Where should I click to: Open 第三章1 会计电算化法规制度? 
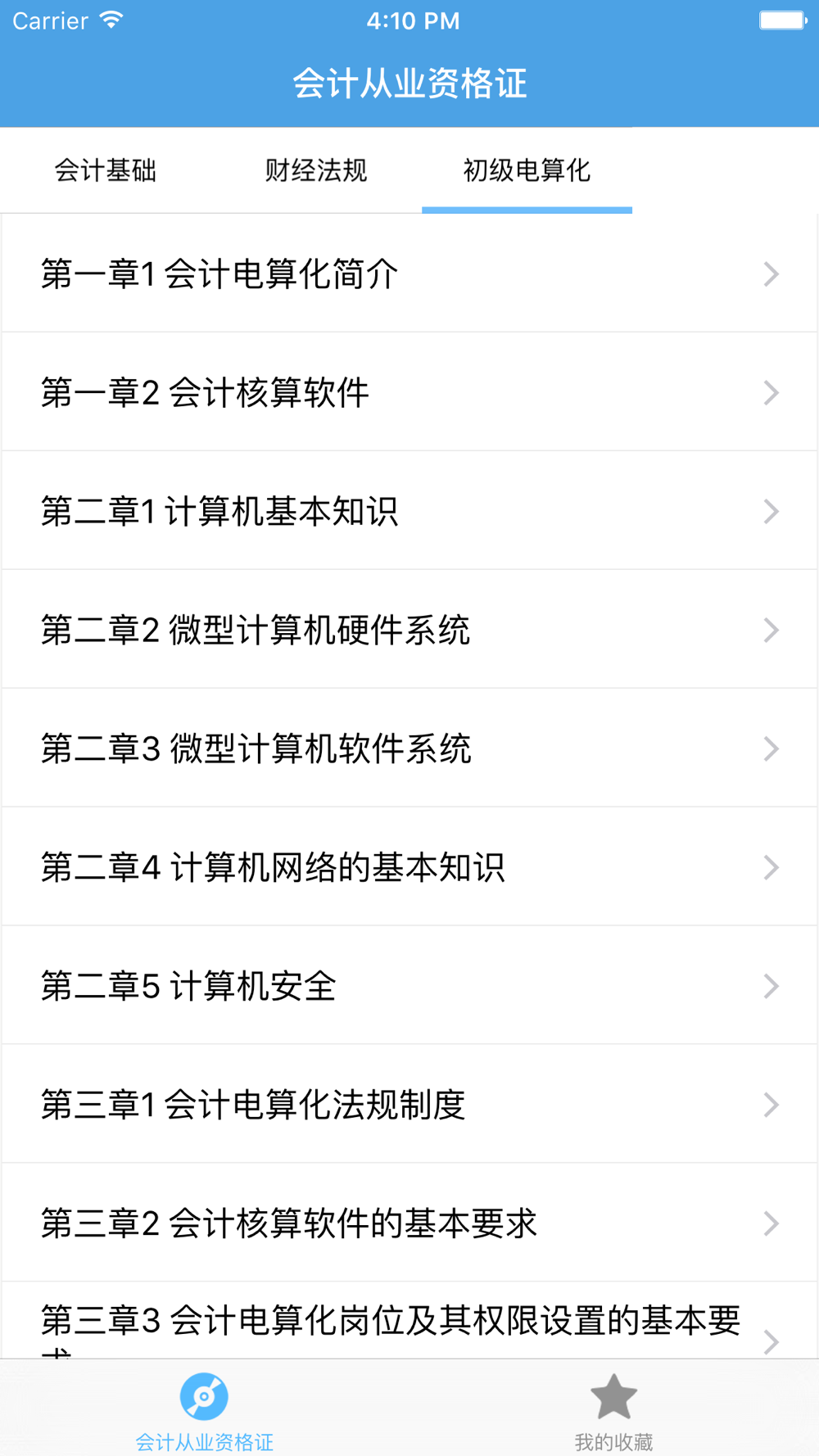point(409,1105)
